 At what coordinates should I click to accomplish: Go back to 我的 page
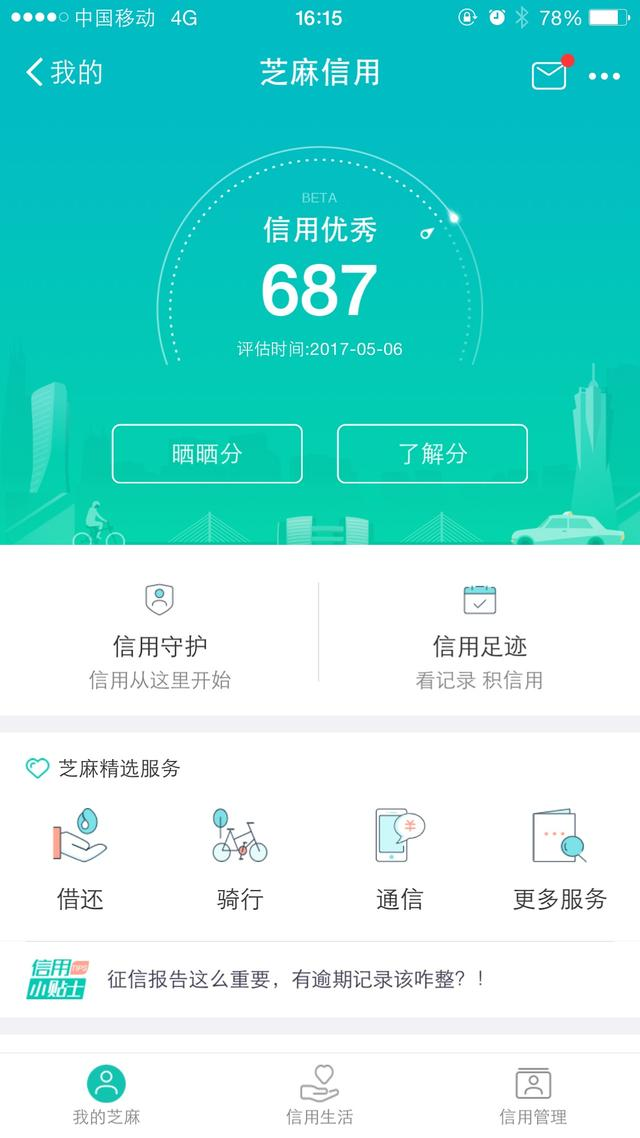[x=64, y=73]
